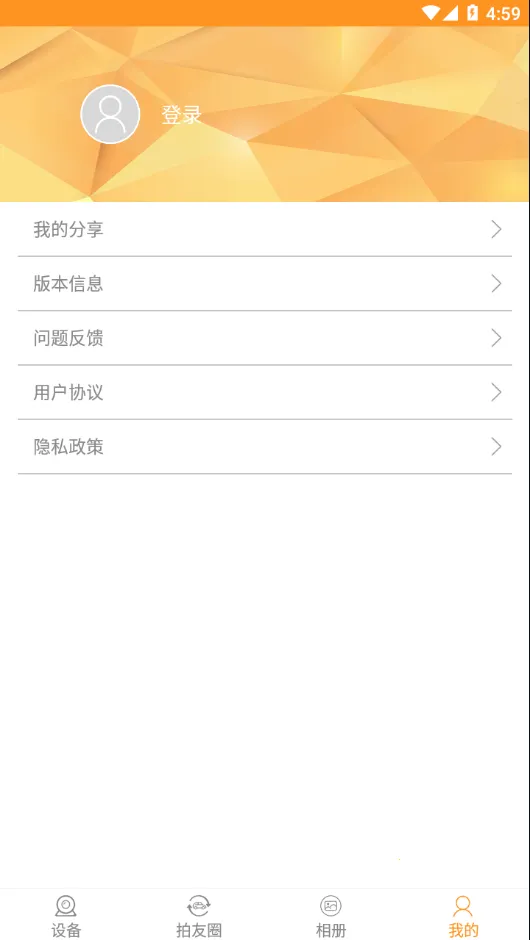
Task: Switch to the 拍友圈 tab
Action: (199, 915)
